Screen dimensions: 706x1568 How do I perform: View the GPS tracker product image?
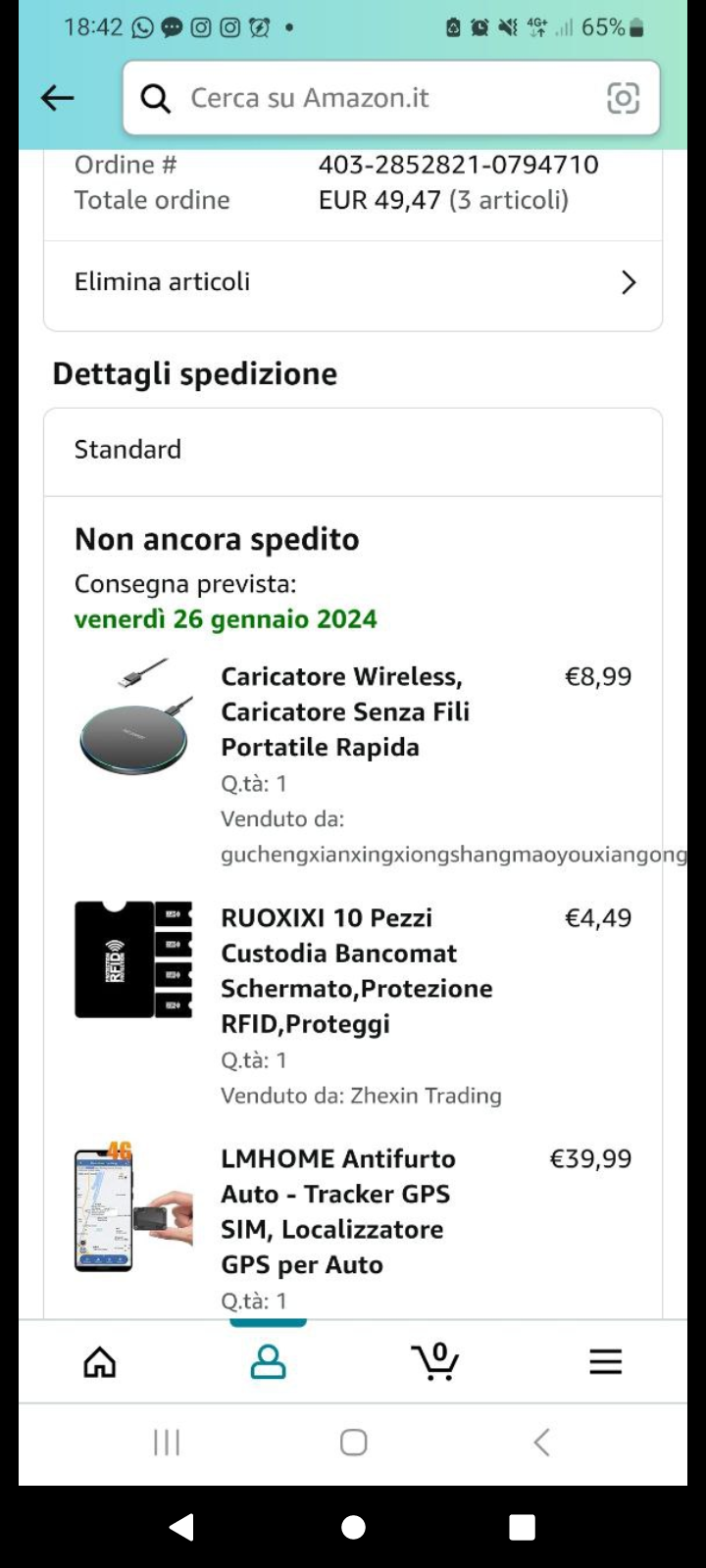pos(133,1207)
